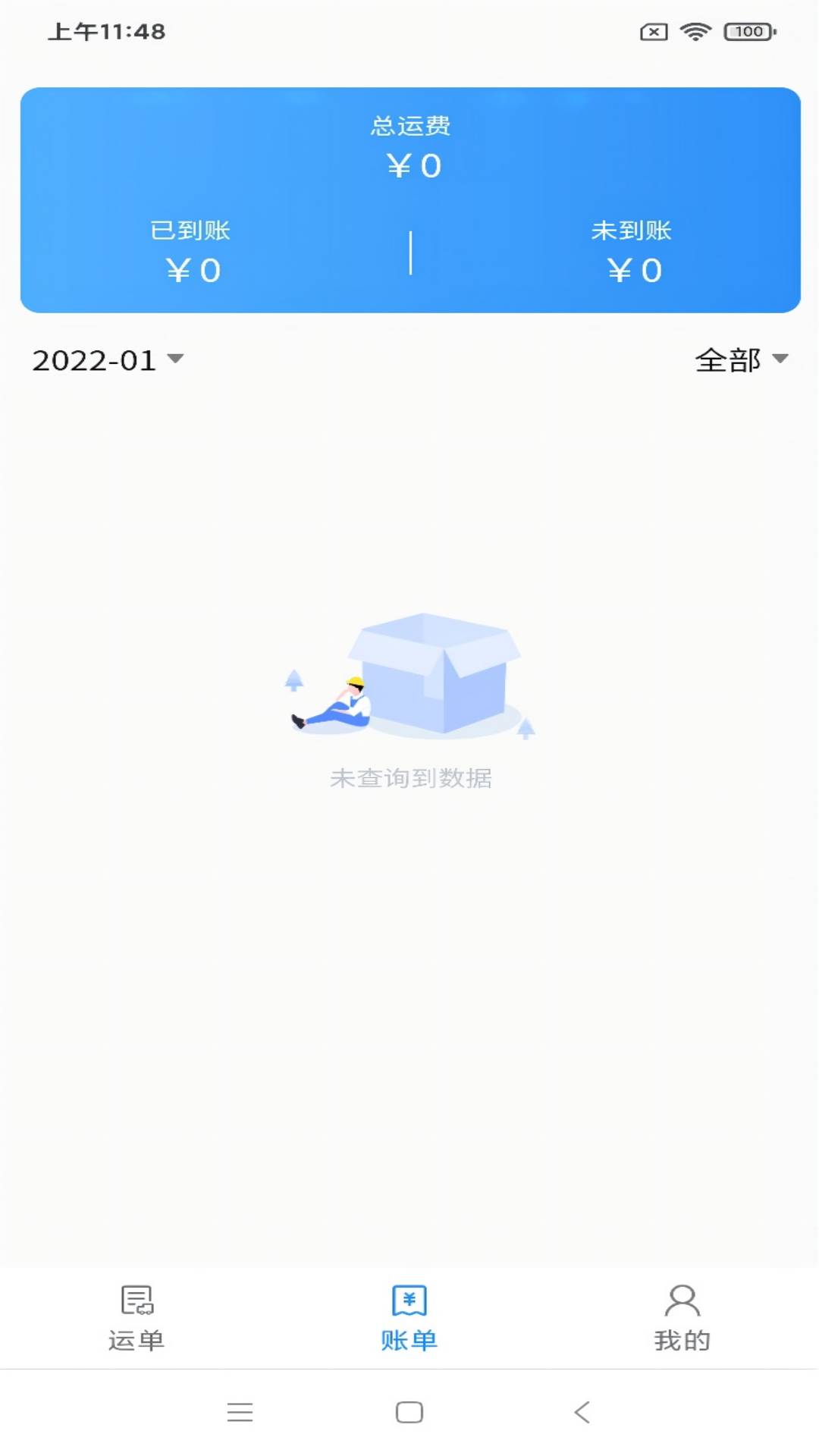
Task: Tap the downward arrow next to 2022-01
Action: 177,362
